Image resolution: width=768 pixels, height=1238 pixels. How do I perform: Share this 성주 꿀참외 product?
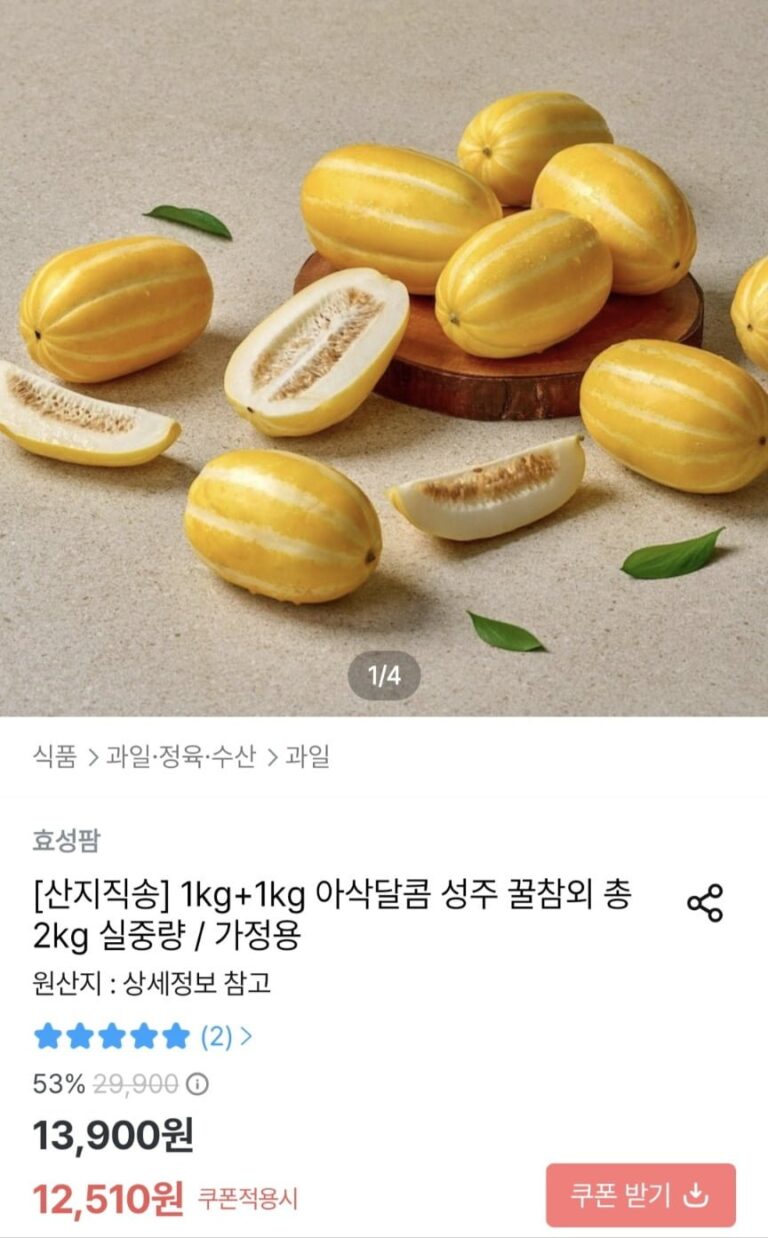pyautogui.click(x=704, y=903)
